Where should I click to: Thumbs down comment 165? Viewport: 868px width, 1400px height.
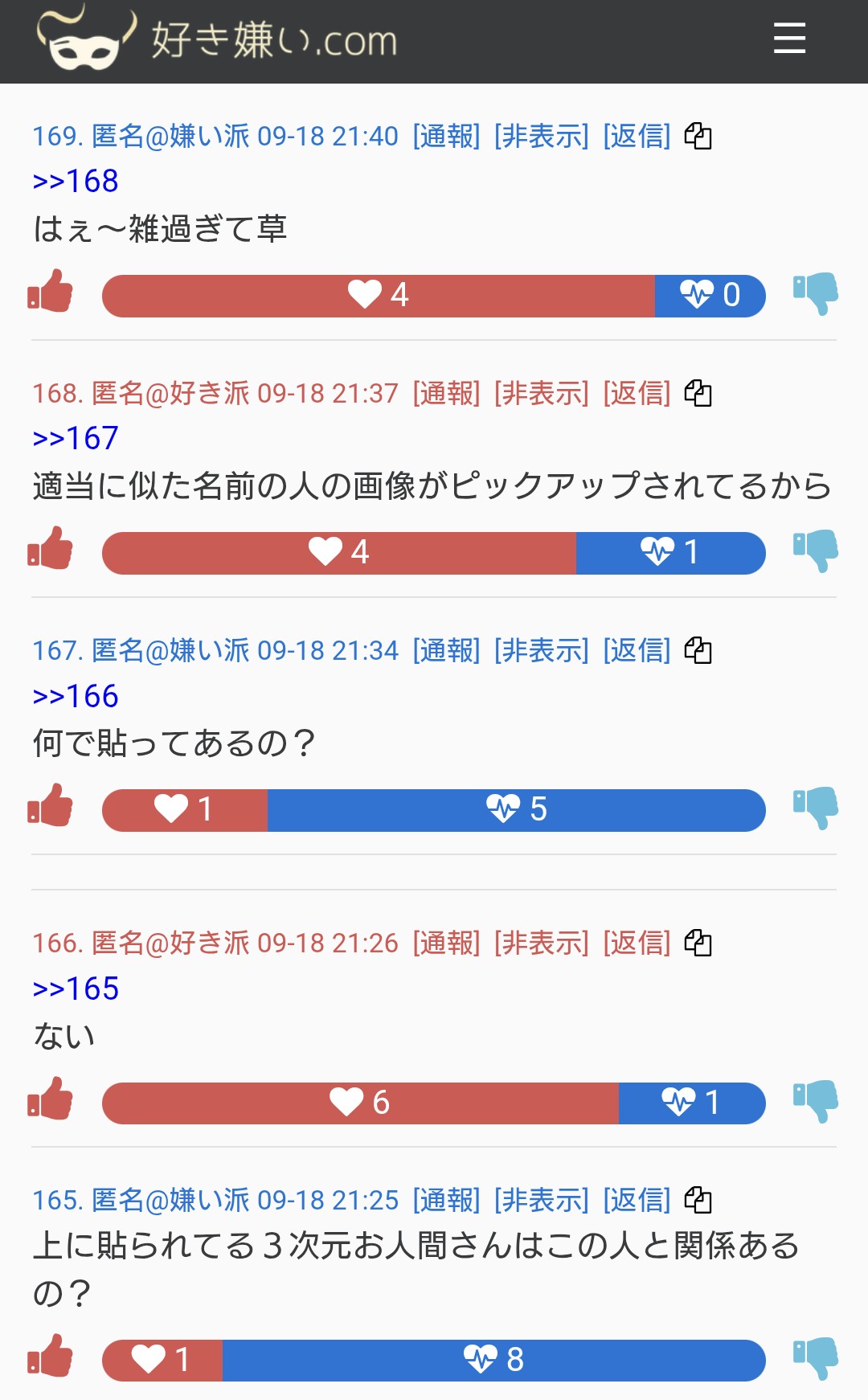(815, 1357)
